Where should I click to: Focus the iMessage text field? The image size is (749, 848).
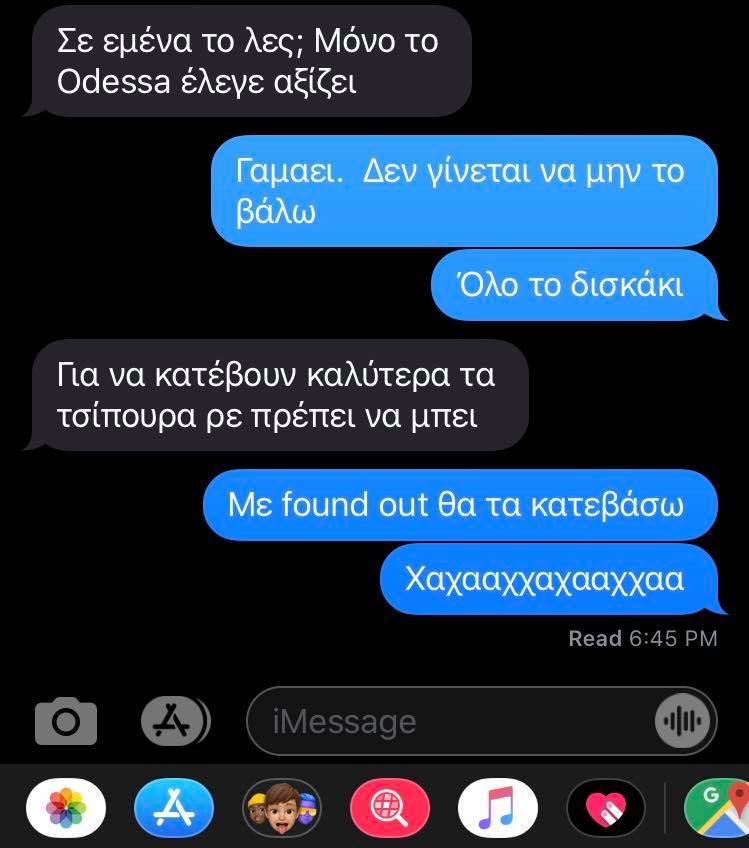[450, 721]
